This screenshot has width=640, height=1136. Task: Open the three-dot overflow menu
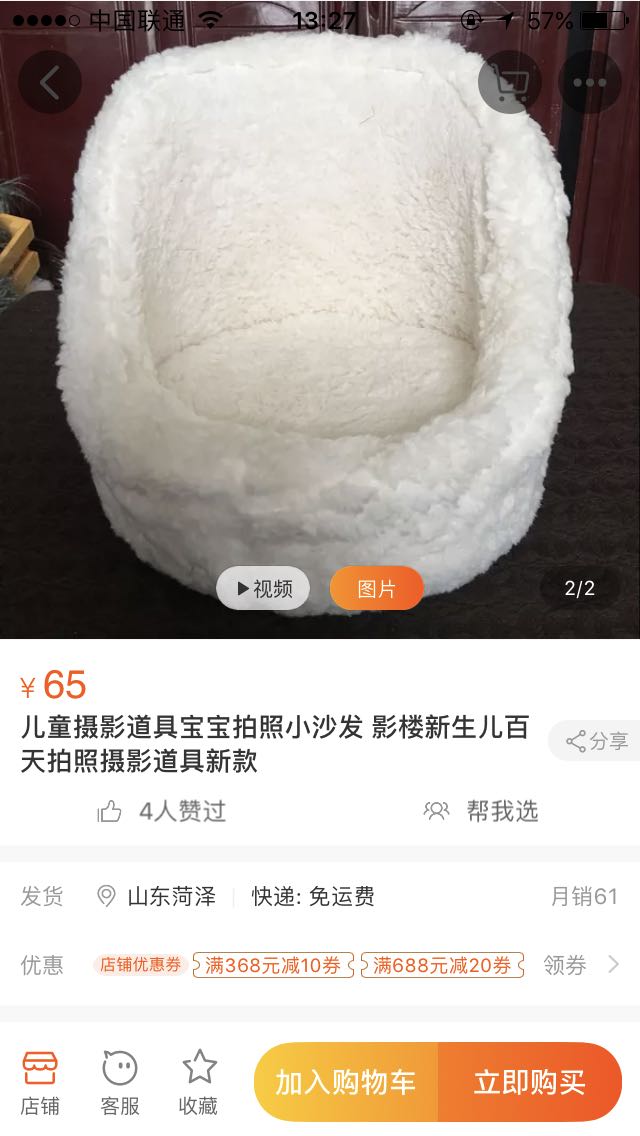point(590,82)
